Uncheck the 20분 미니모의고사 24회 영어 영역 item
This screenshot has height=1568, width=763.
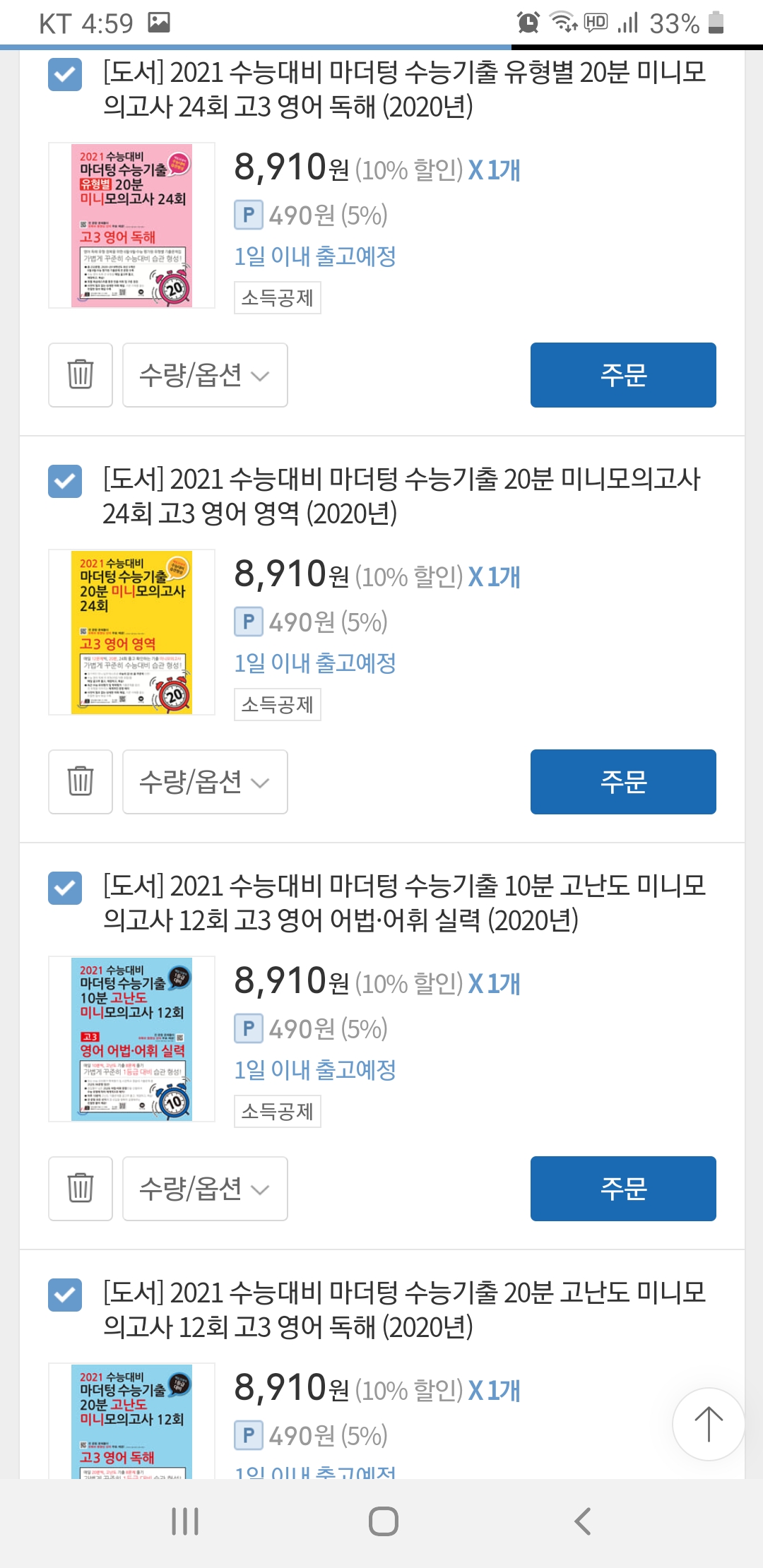(x=65, y=482)
